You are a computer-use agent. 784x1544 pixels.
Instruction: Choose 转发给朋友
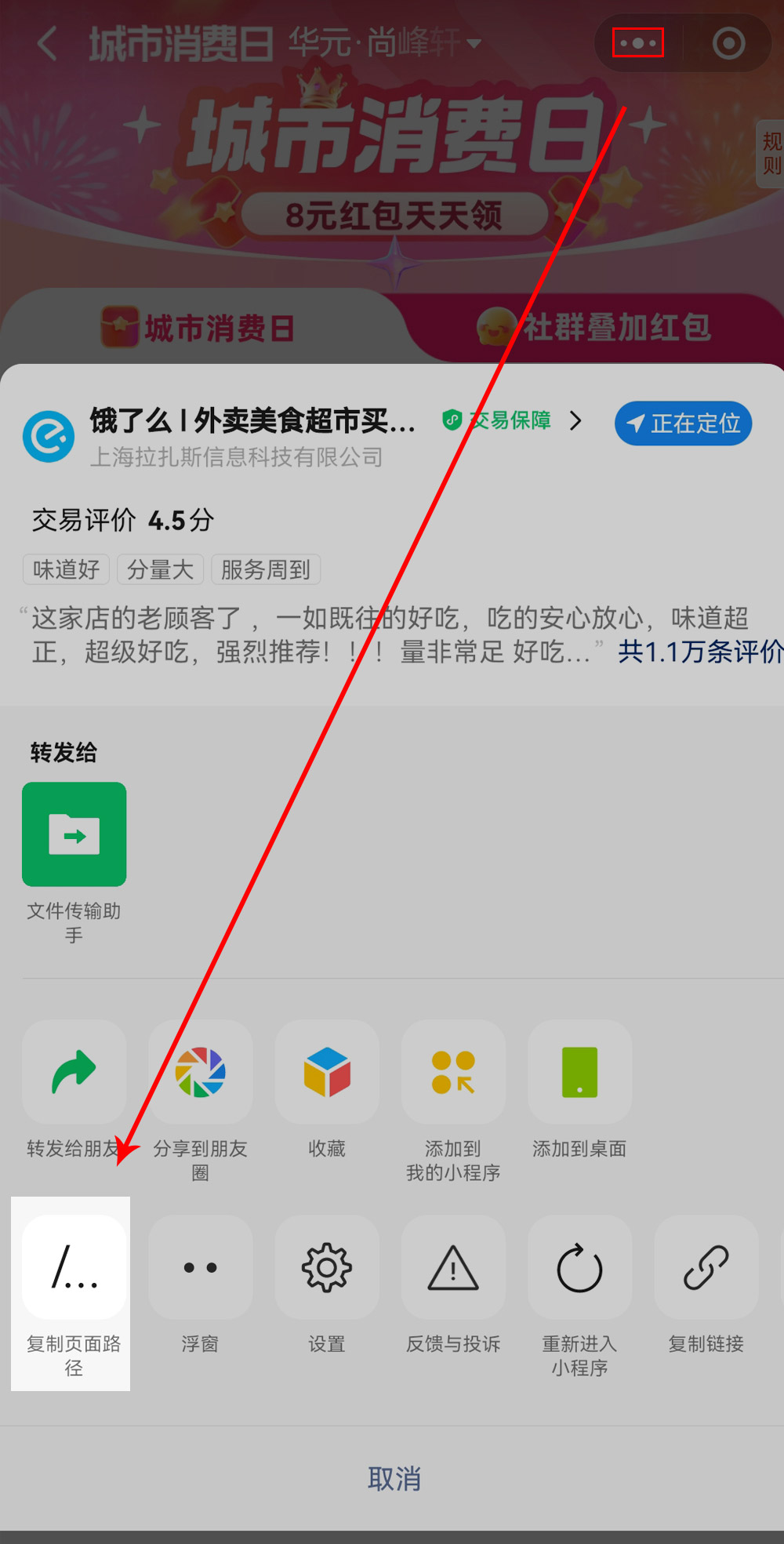point(74,1072)
